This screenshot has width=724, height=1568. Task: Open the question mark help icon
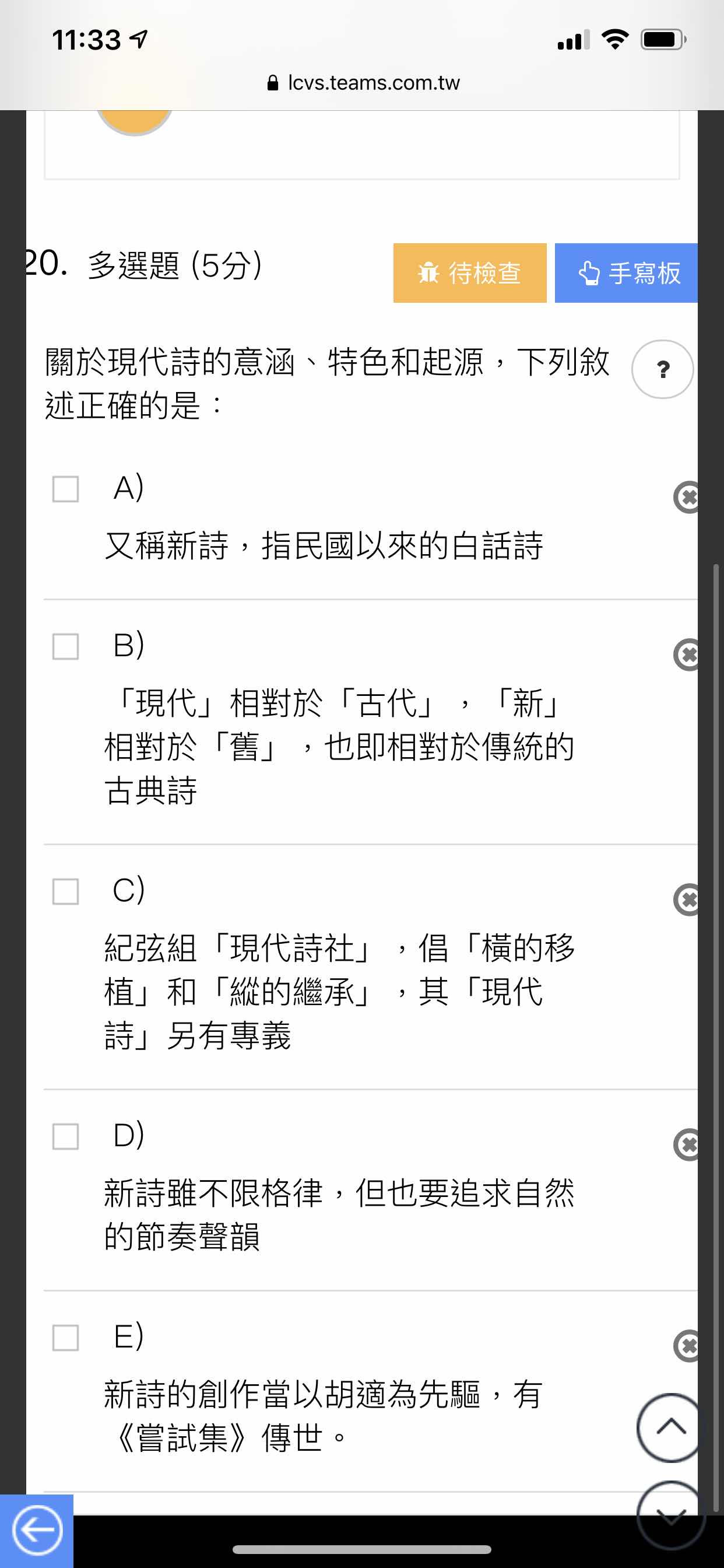click(663, 369)
